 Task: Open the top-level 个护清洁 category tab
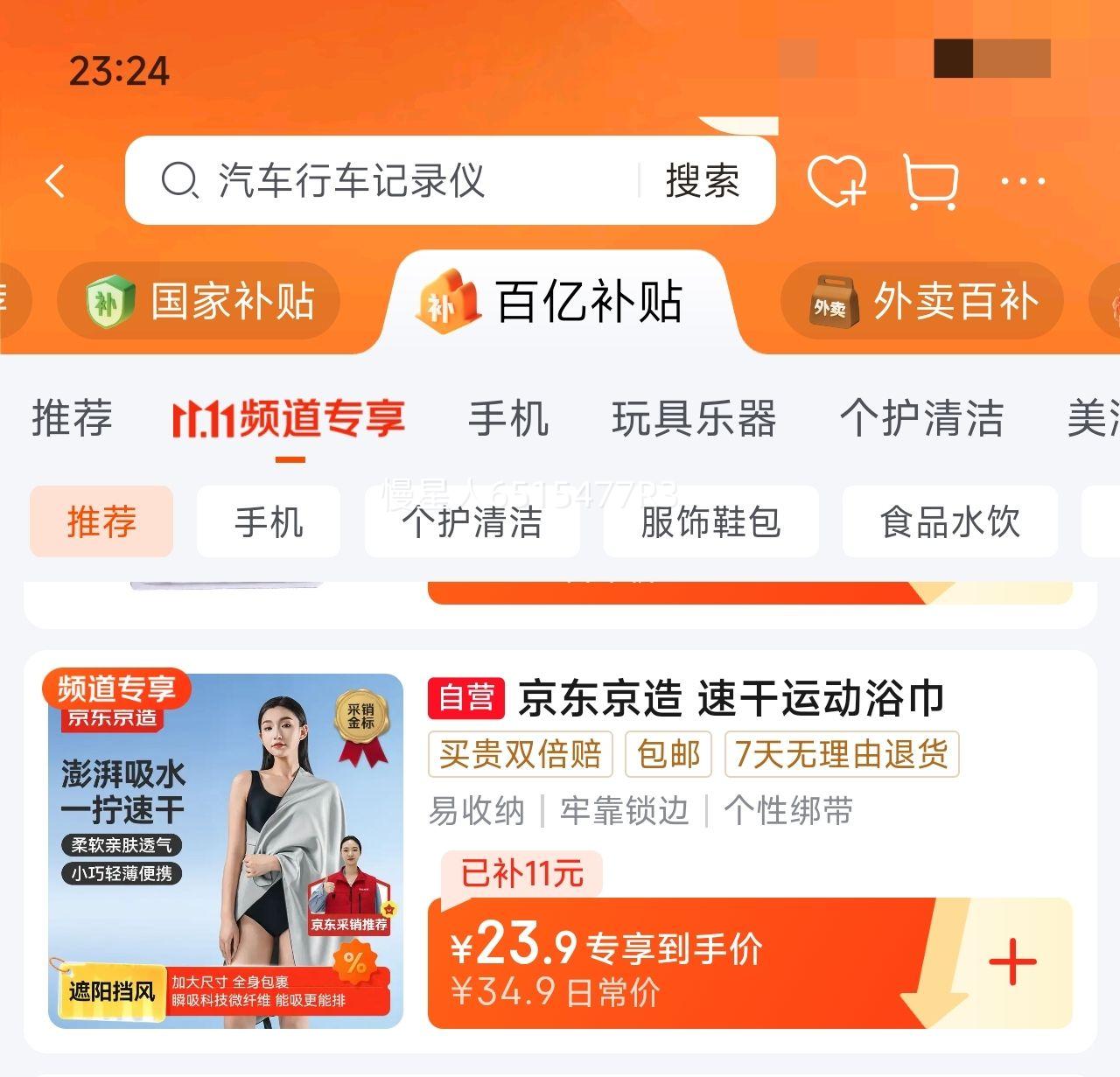[x=921, y=418]
